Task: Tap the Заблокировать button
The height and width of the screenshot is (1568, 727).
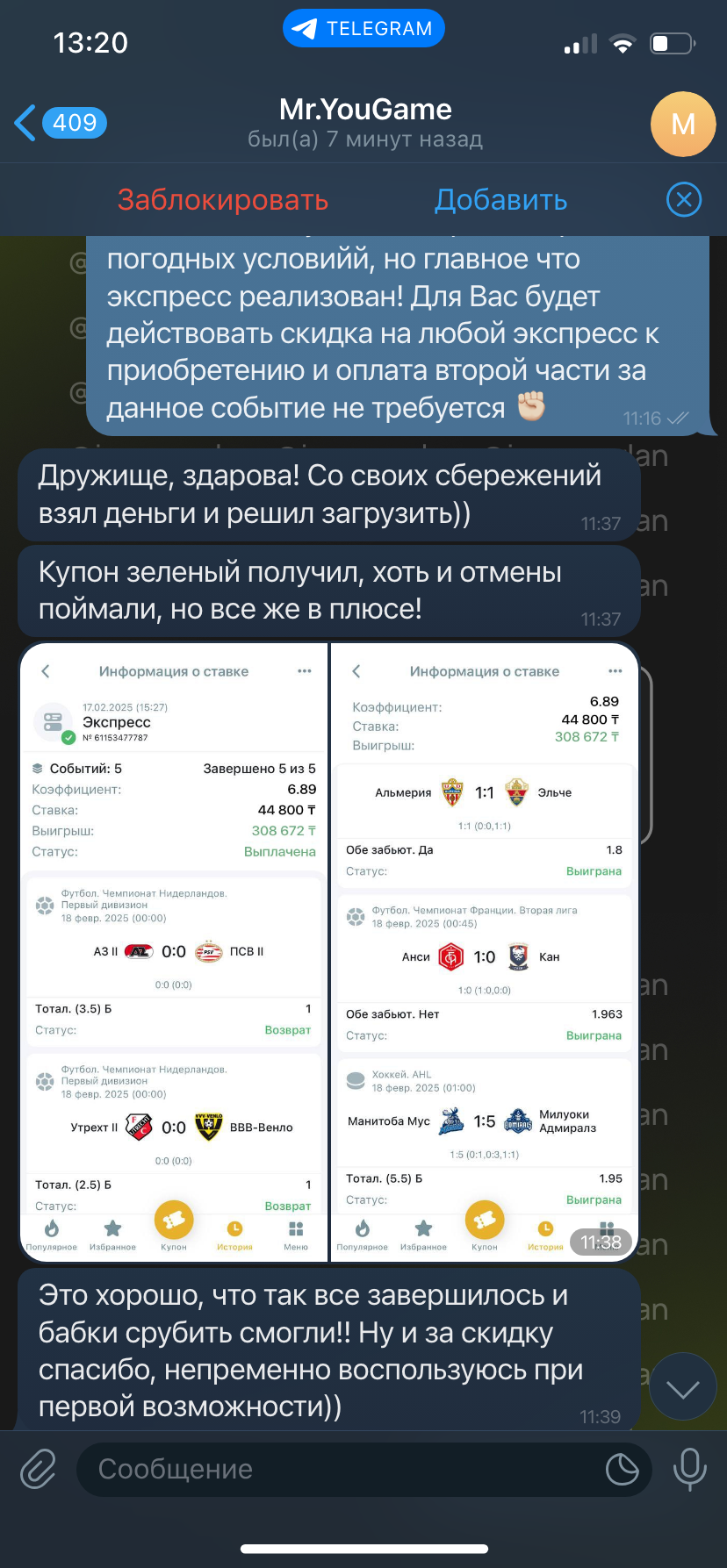Action: [223, 200]
